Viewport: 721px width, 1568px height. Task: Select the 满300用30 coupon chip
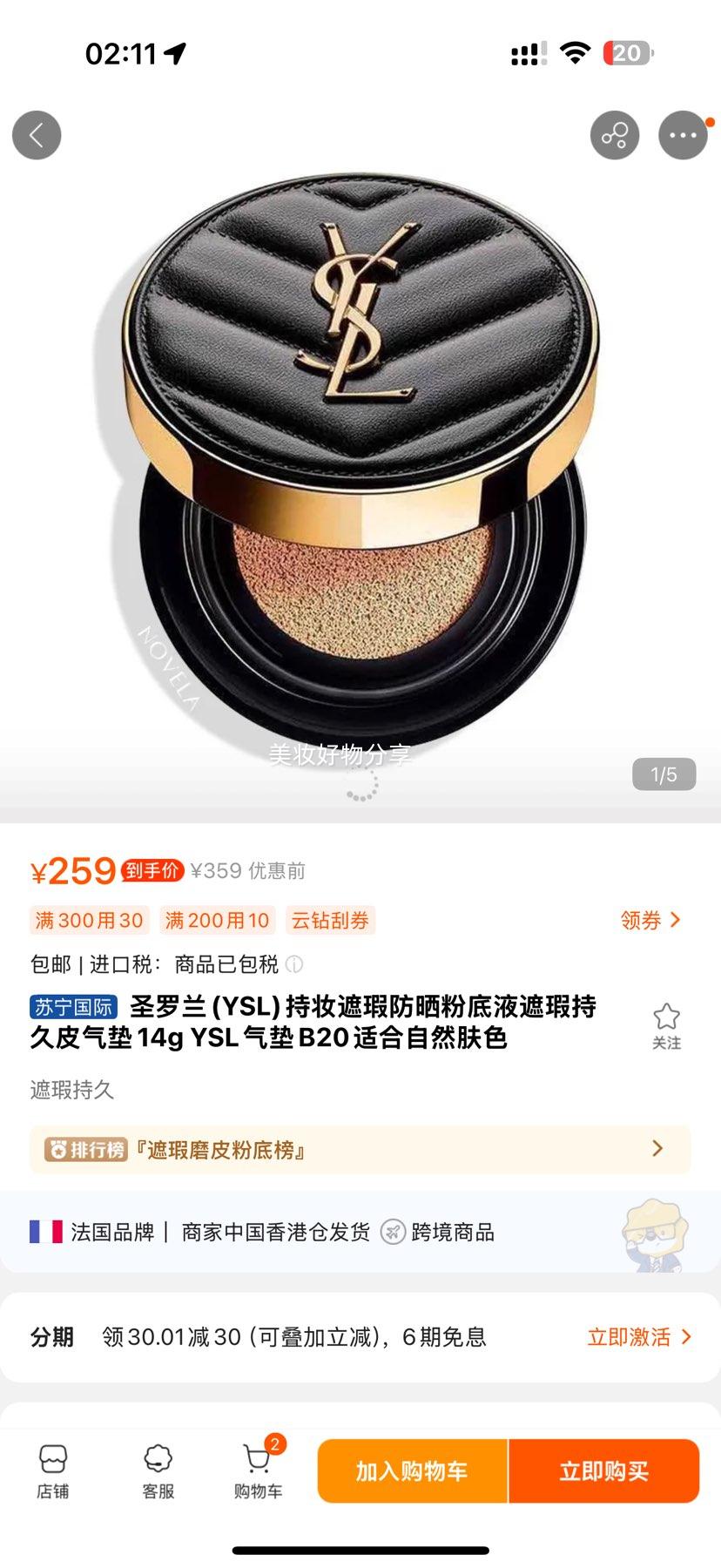[x=89, y=920]
